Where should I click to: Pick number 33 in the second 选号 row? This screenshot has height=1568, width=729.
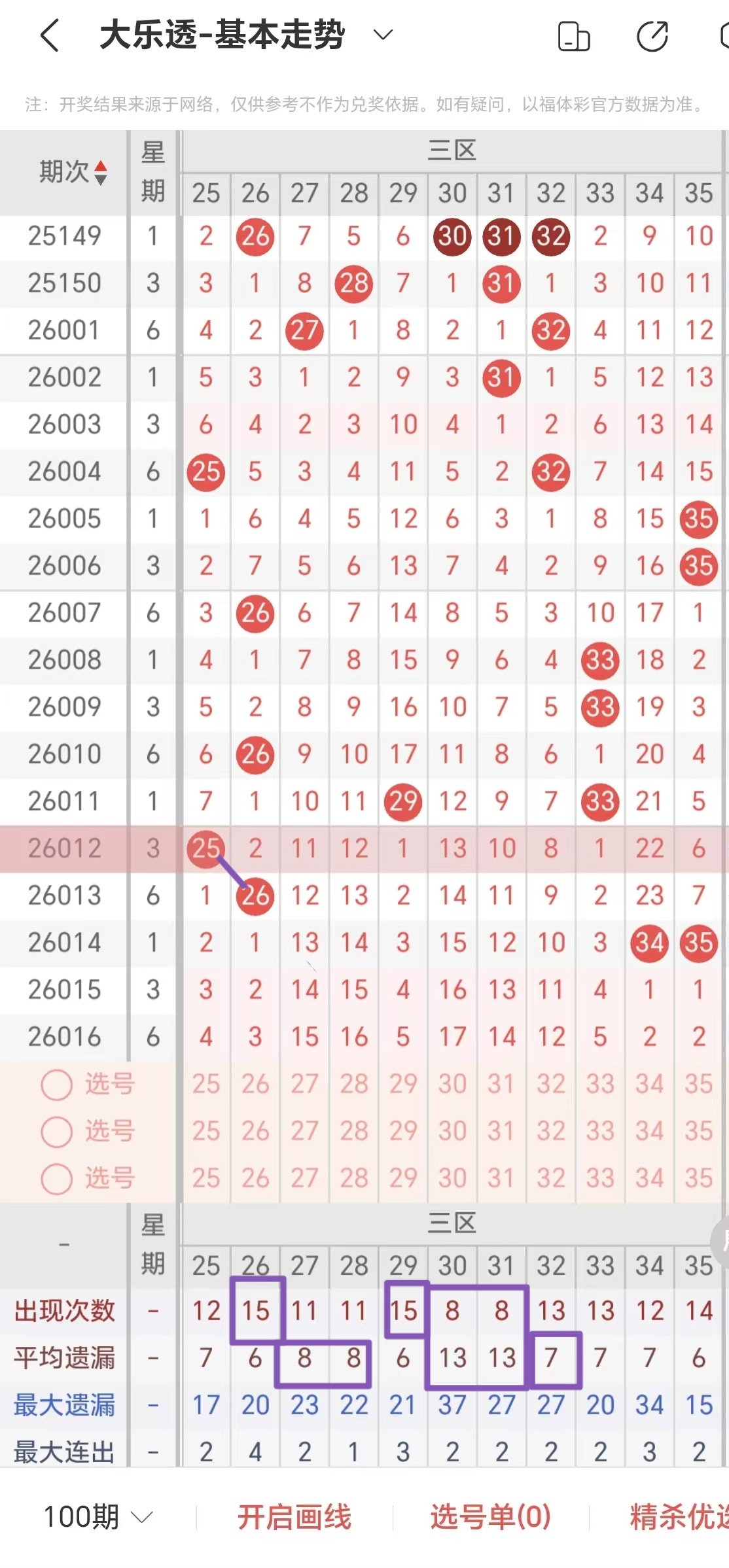tap(600, 1132)
